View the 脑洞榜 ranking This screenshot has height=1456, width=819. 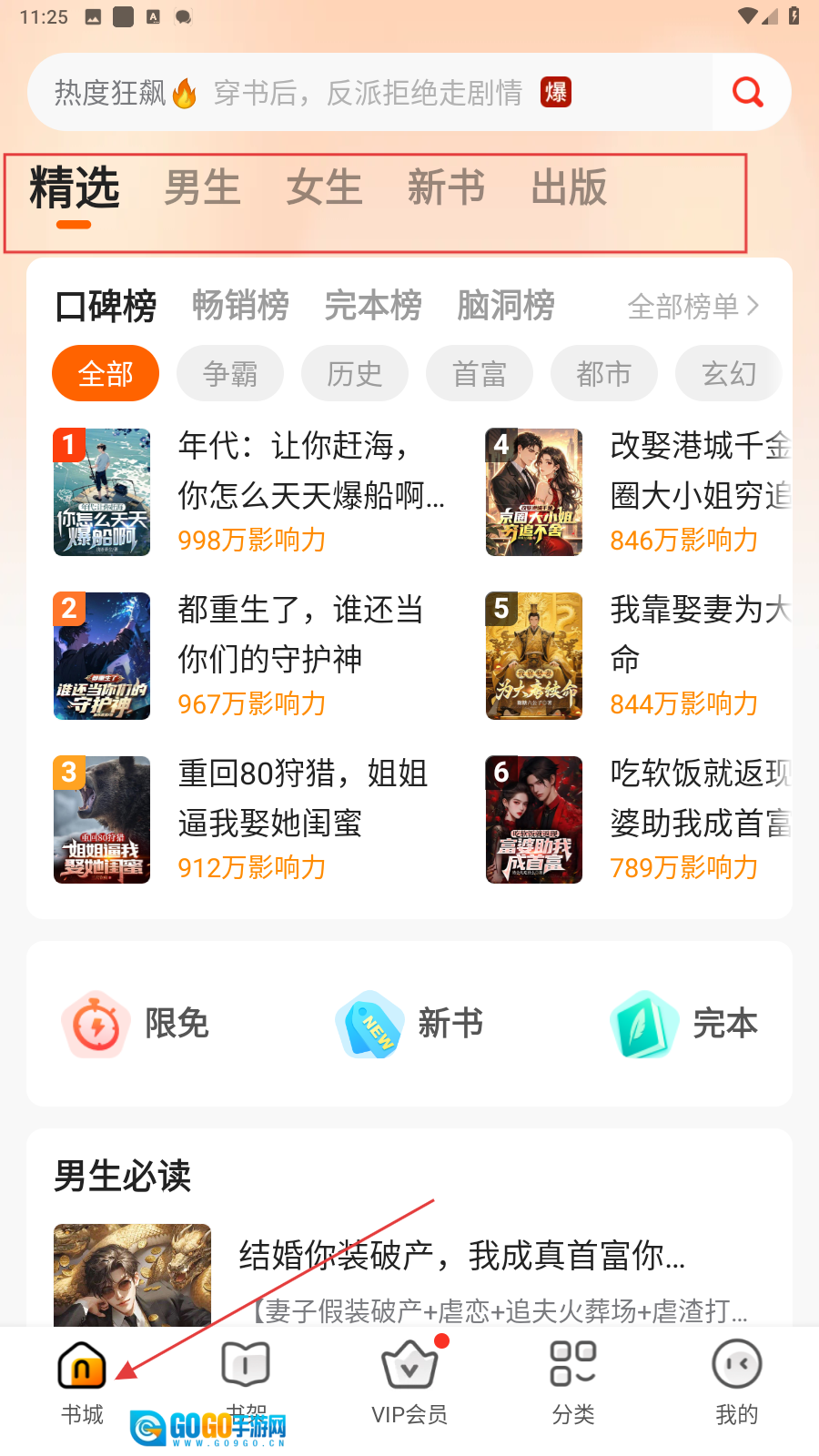pos(506,306)
